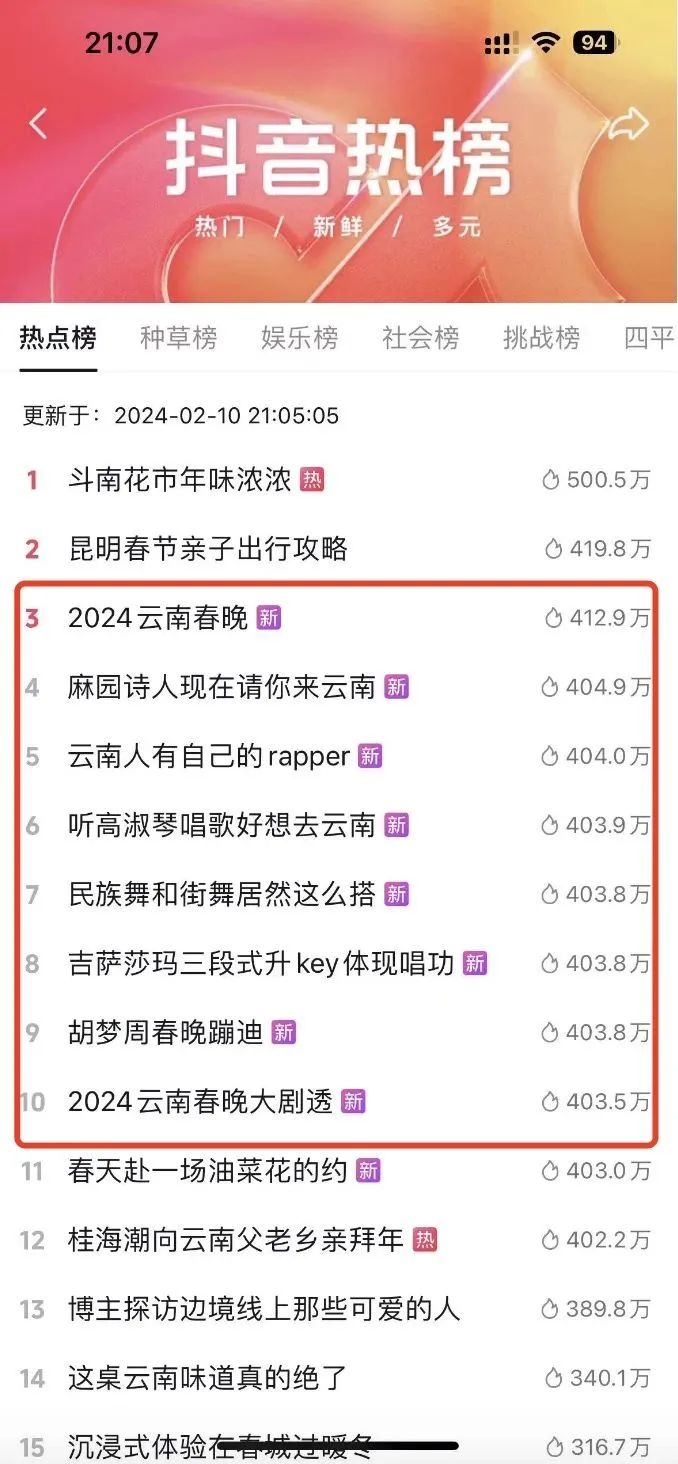The image size is (678, 1464).
Task: Open topic 春天赴一场油菜花的约
Action: pyautogui.click(x=339, y=1170)
